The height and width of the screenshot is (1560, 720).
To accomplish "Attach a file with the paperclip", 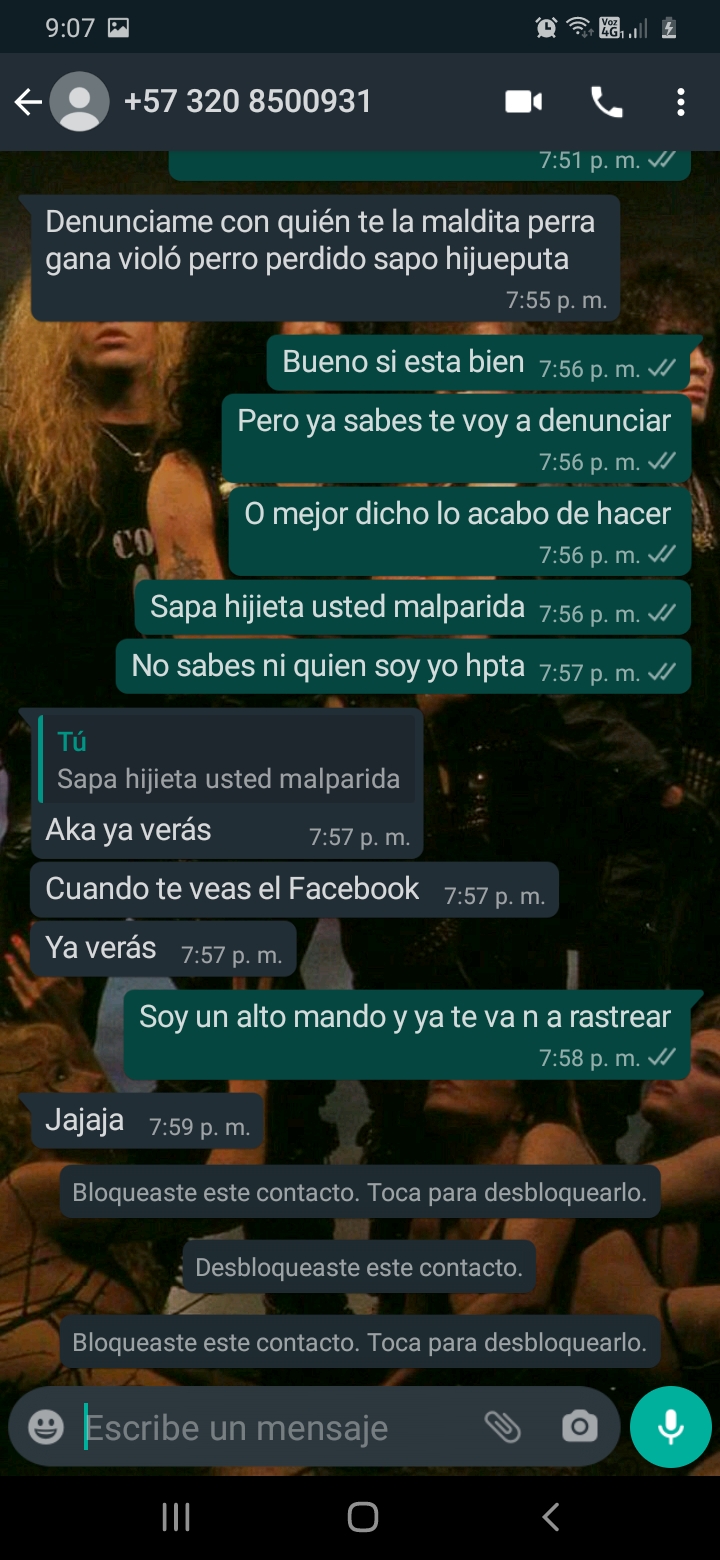I will 503,1427.
